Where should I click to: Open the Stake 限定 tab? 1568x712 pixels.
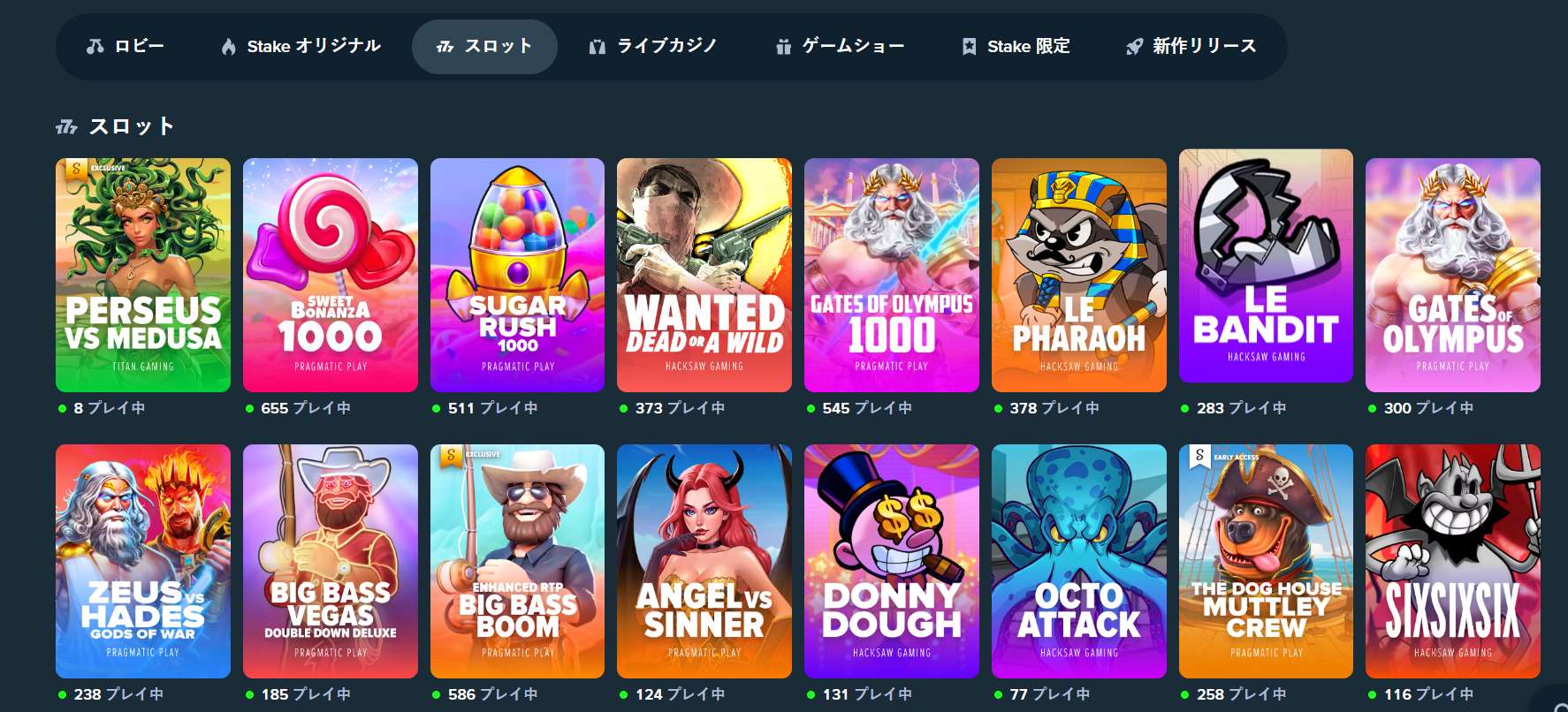coord(1016,46)
